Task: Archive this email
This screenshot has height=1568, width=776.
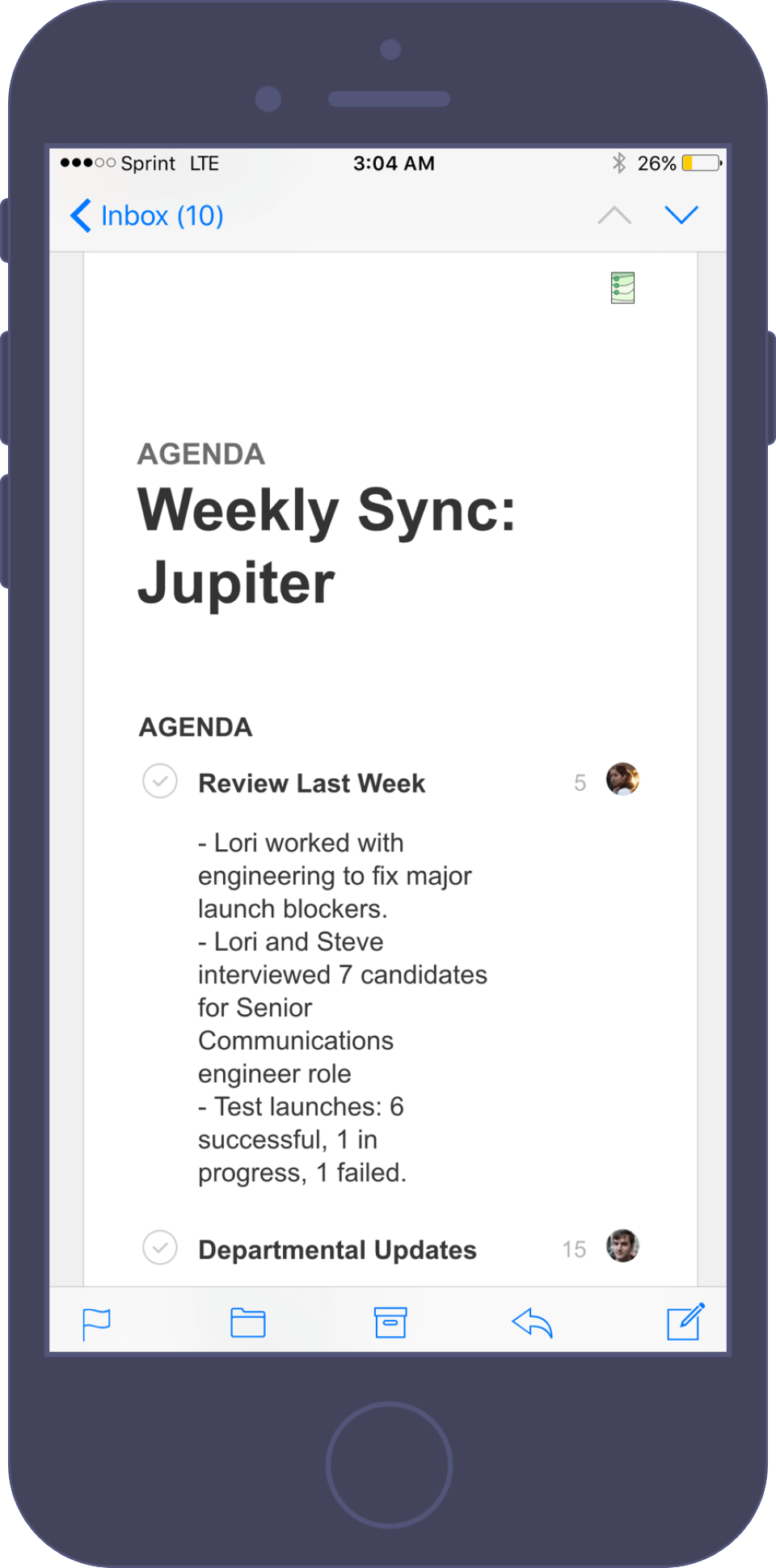Action: point(390,1323)
